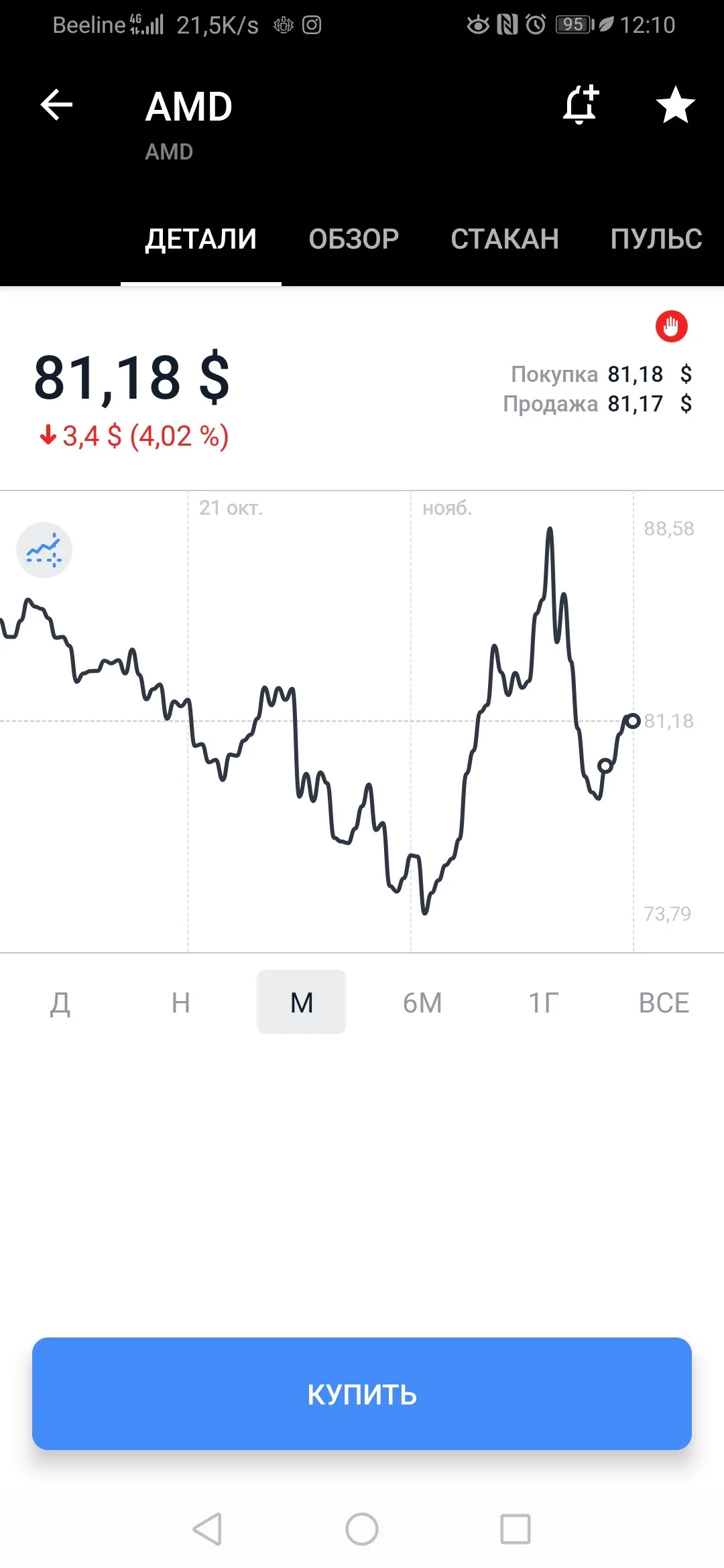Viewport: 724px width, 1568px height.
Task: Select the М month chart period
Action: 302,1002
